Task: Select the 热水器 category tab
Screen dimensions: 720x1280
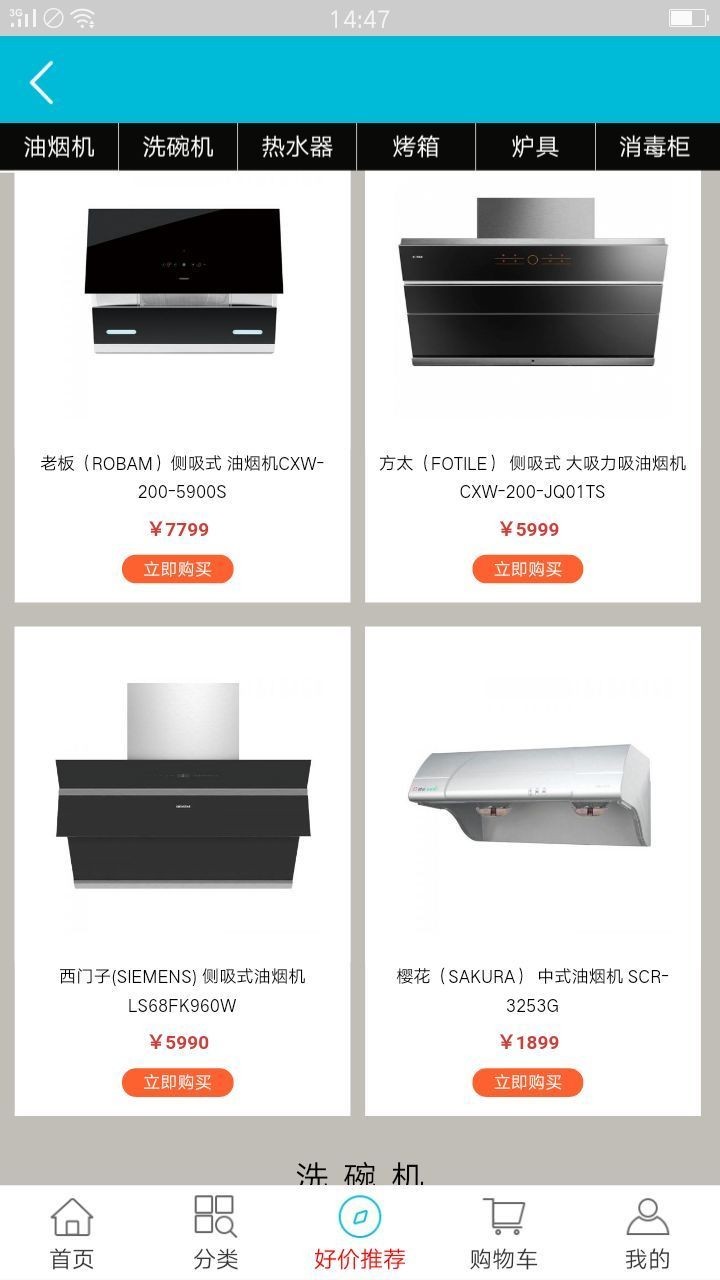Action: click(297, 147)
